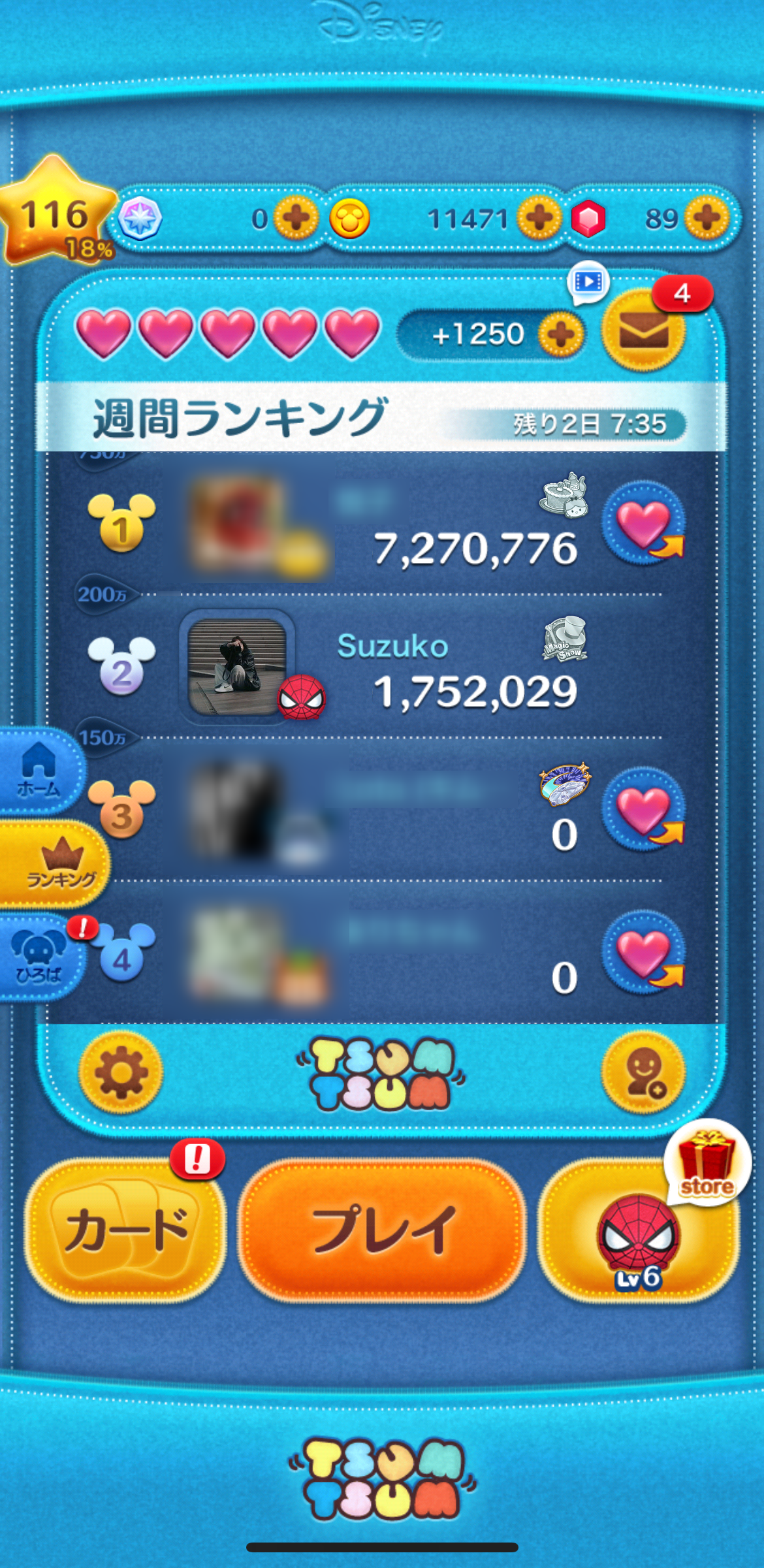Add coins next to 11471
Image resolution: width=764 pixels, height=1568 pixels.
tap(539, 218)
